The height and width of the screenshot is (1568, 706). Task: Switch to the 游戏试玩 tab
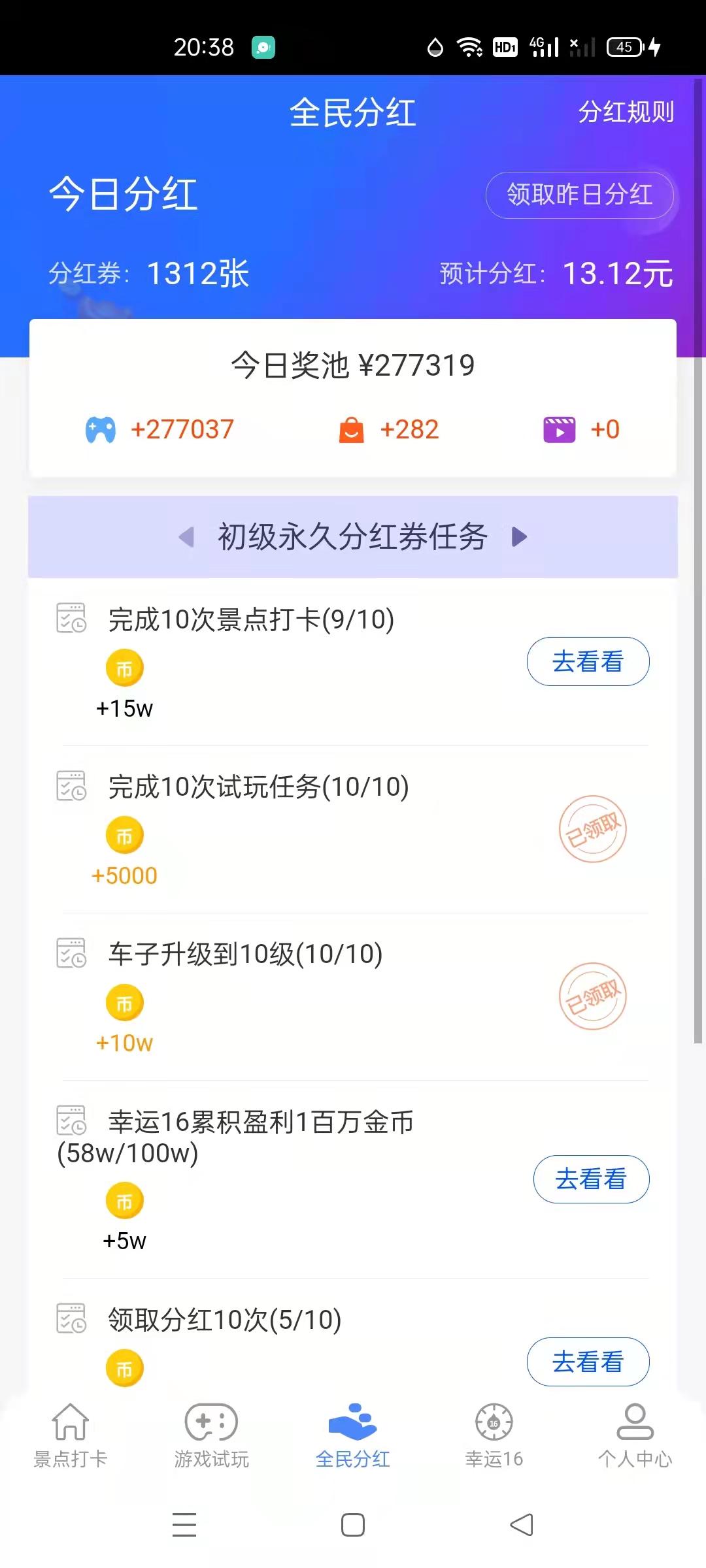click(x=212, y=1435)
